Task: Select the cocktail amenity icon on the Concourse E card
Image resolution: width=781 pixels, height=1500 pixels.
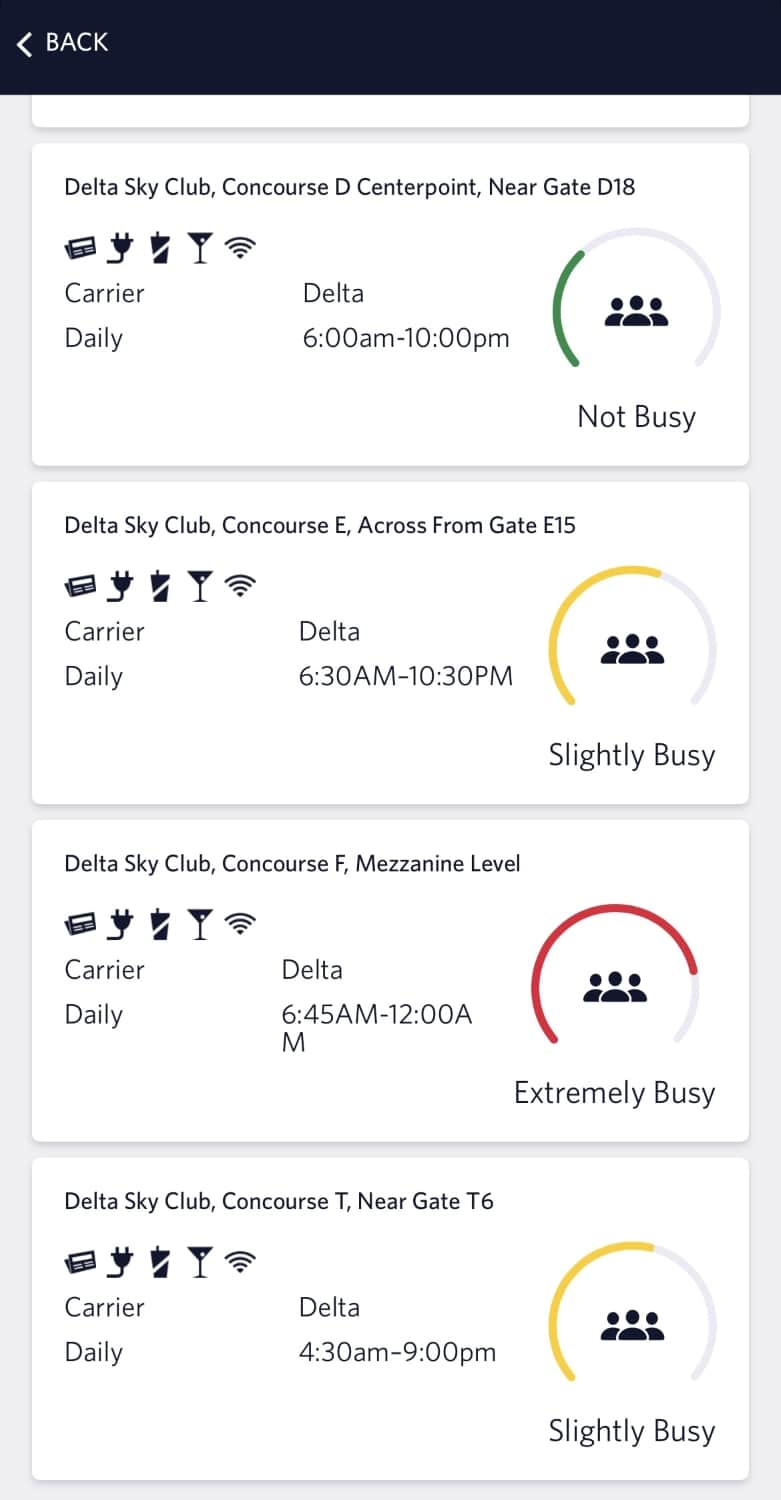Action: point(200,585)
